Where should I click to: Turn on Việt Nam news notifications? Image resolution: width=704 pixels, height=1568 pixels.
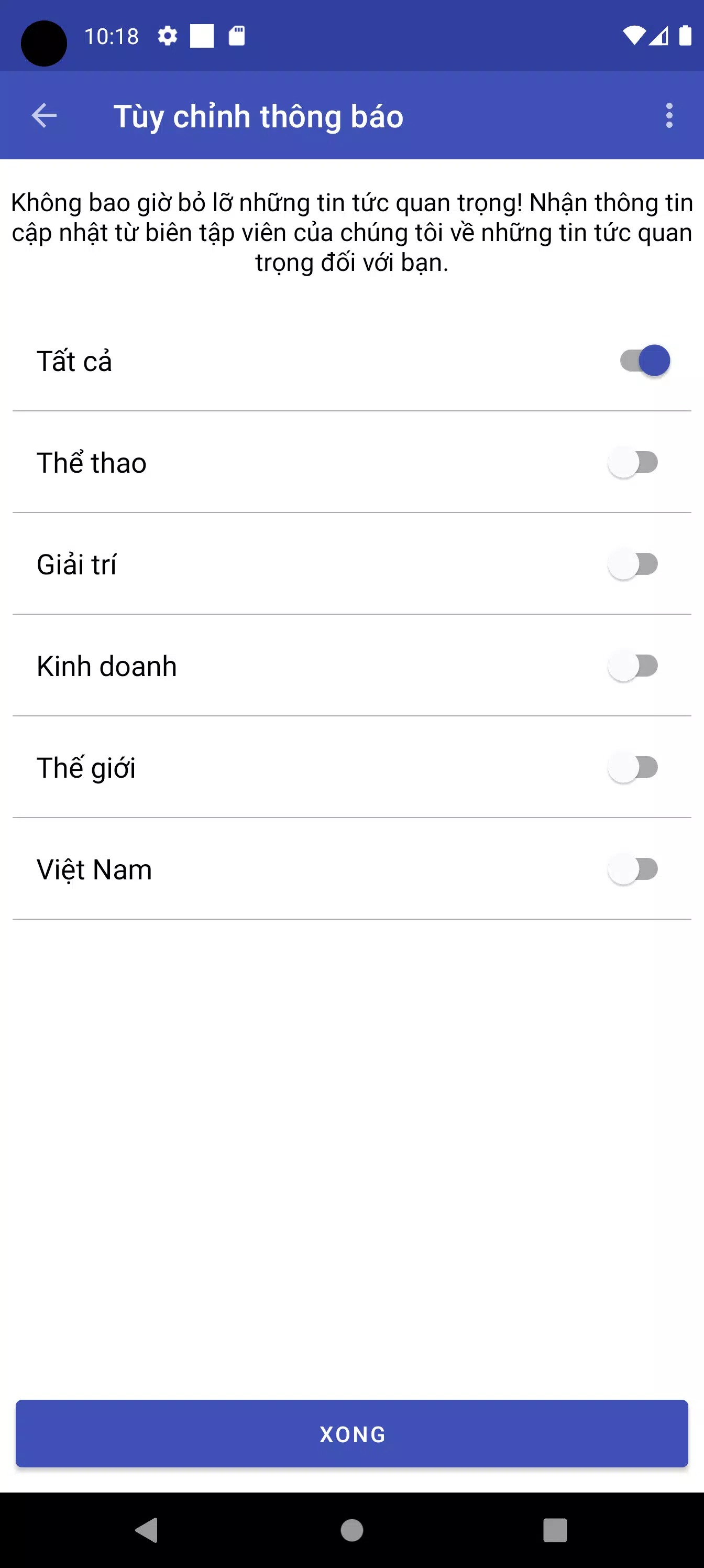tap(633, 869)
